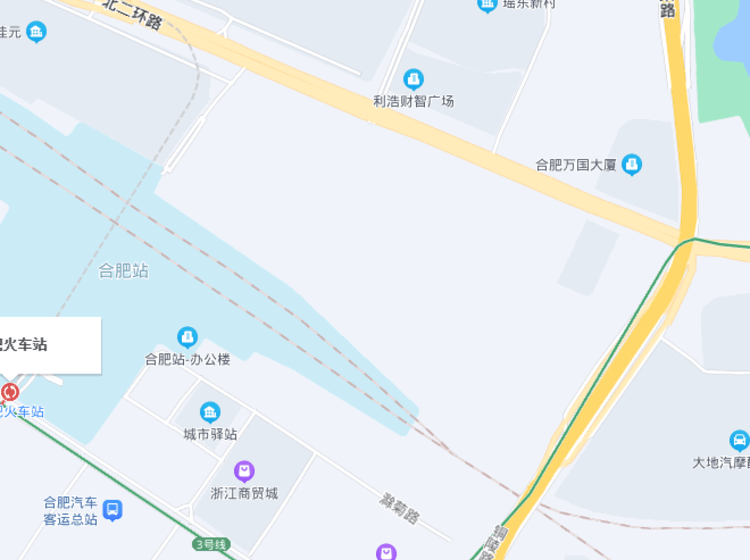The width and height of the screenshot is (750, 560).
Task: Open the 合肥汽车客运总站 bus station marker
Action: click(x=113, y=510)
